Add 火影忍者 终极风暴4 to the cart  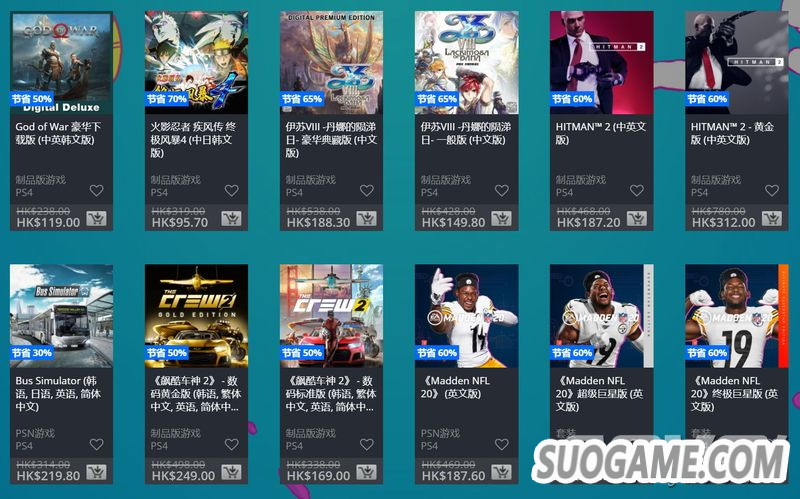pos(232,219)
